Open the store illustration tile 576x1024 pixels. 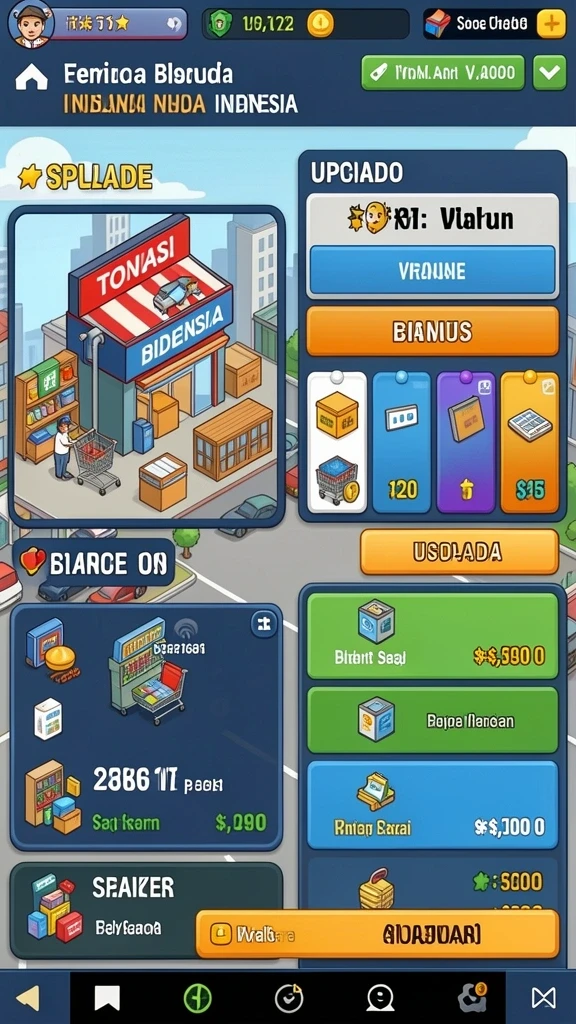point(146,367)
